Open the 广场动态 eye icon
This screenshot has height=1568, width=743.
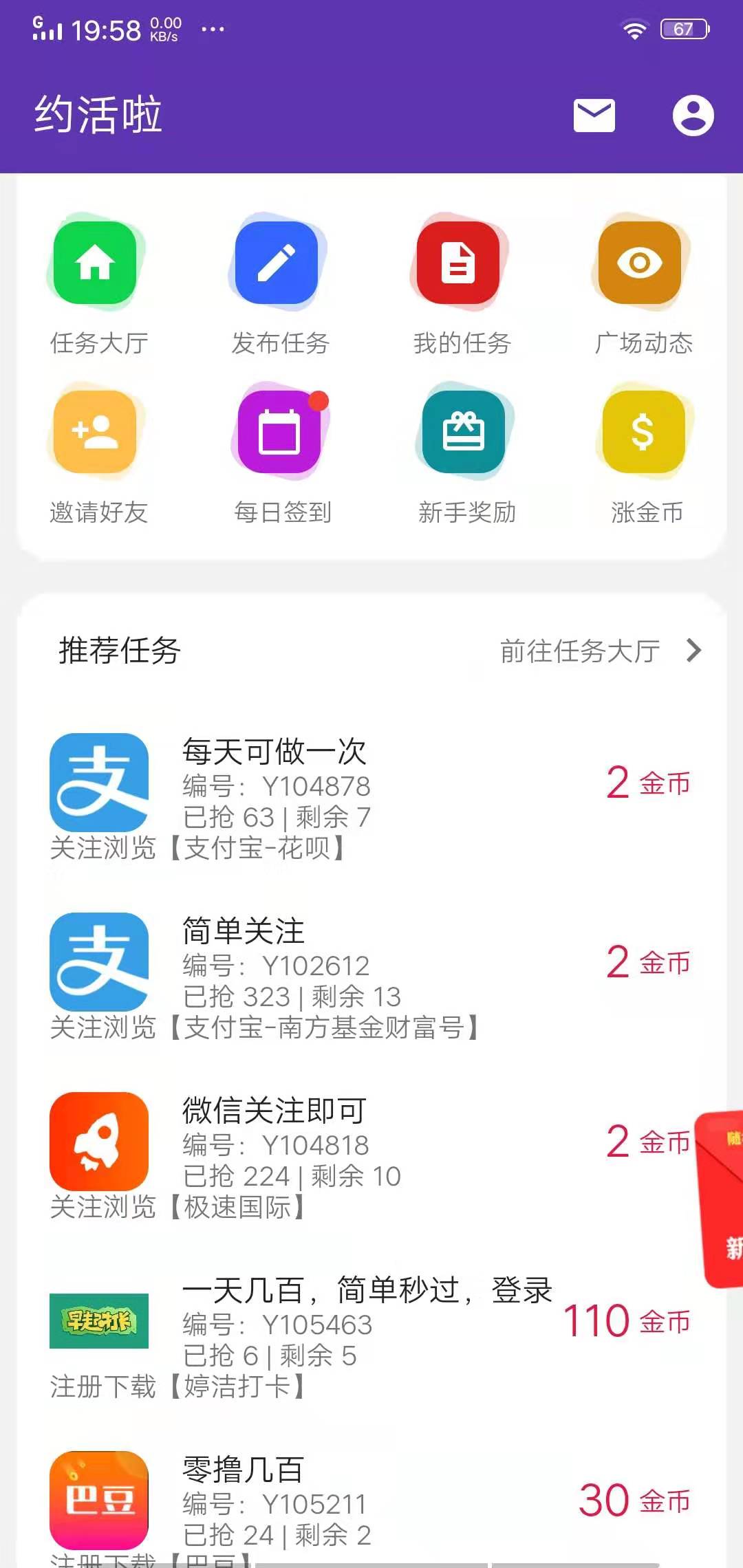pos(640,265)
